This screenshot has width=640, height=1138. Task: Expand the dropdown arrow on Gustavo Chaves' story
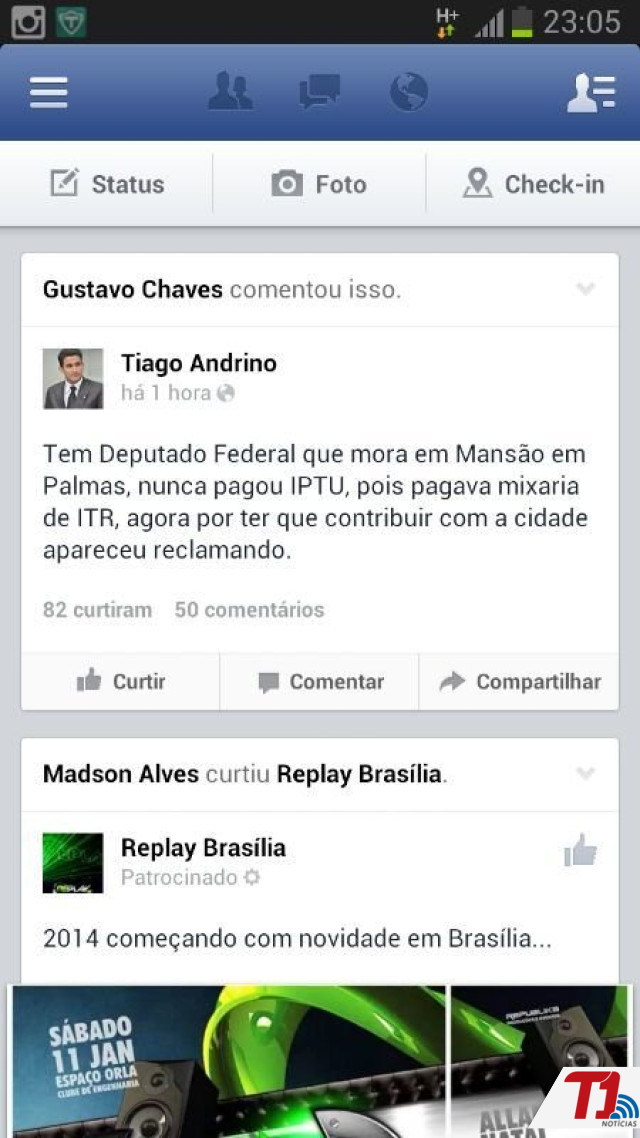pos(586,289)
